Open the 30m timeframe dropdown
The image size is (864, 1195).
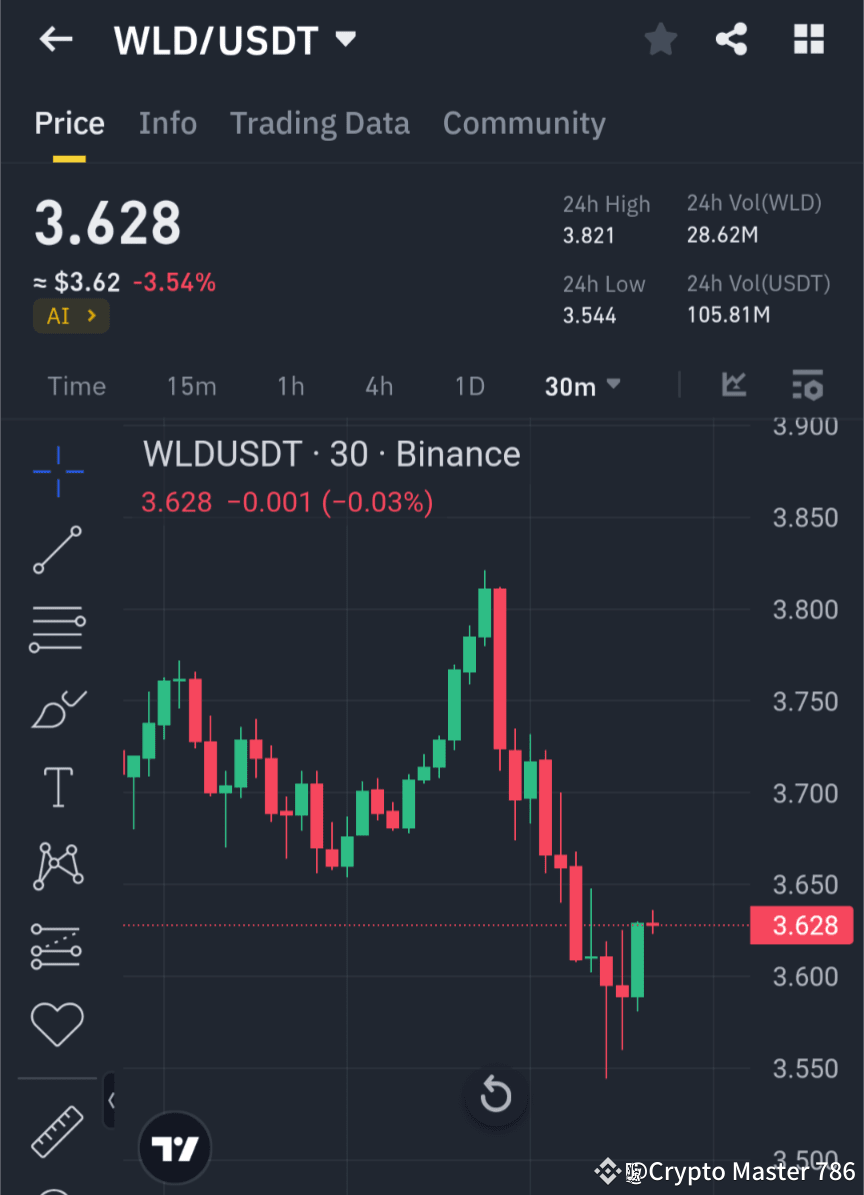pyautogui.click(x=583, y=386)
